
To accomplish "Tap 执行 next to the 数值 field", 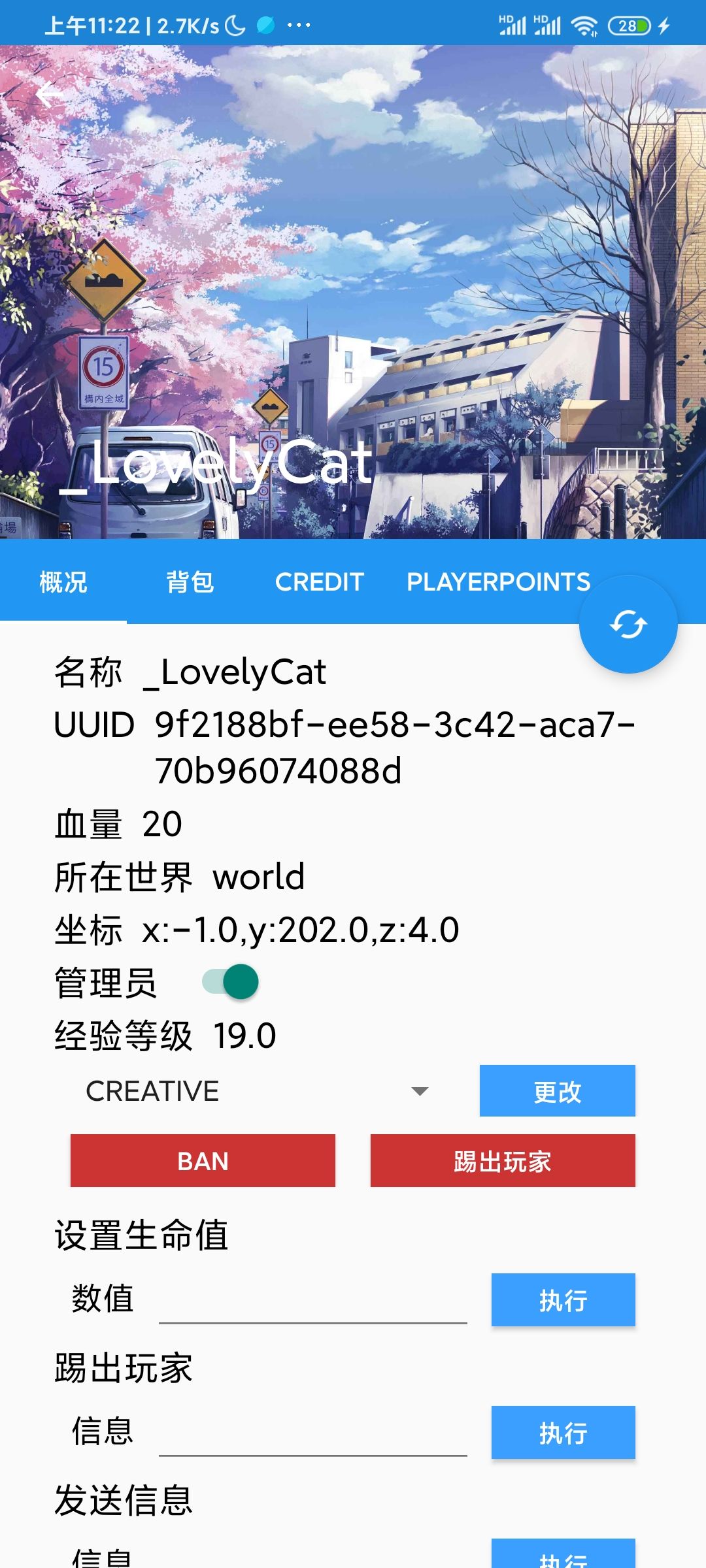I will [563, 1300].
